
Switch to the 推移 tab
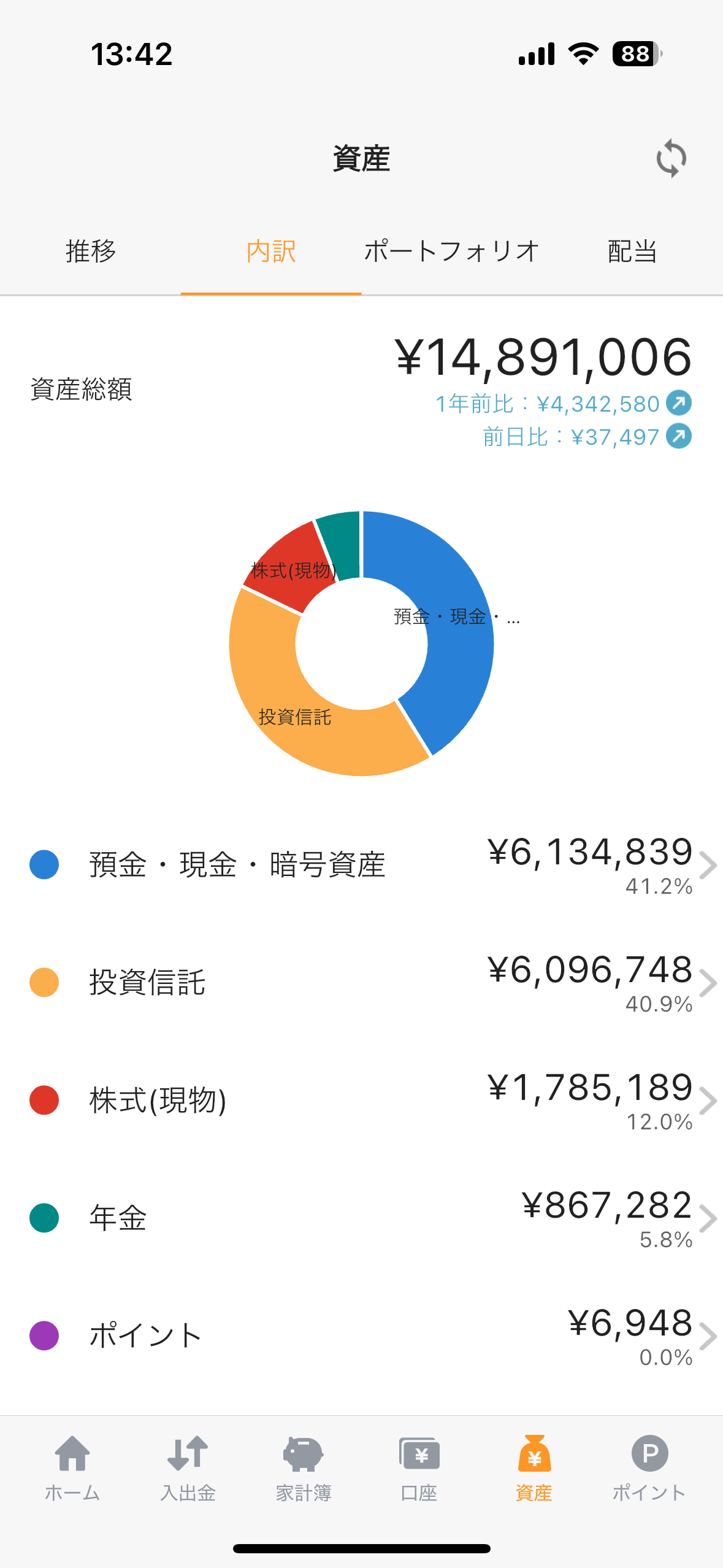click(91, 252)
